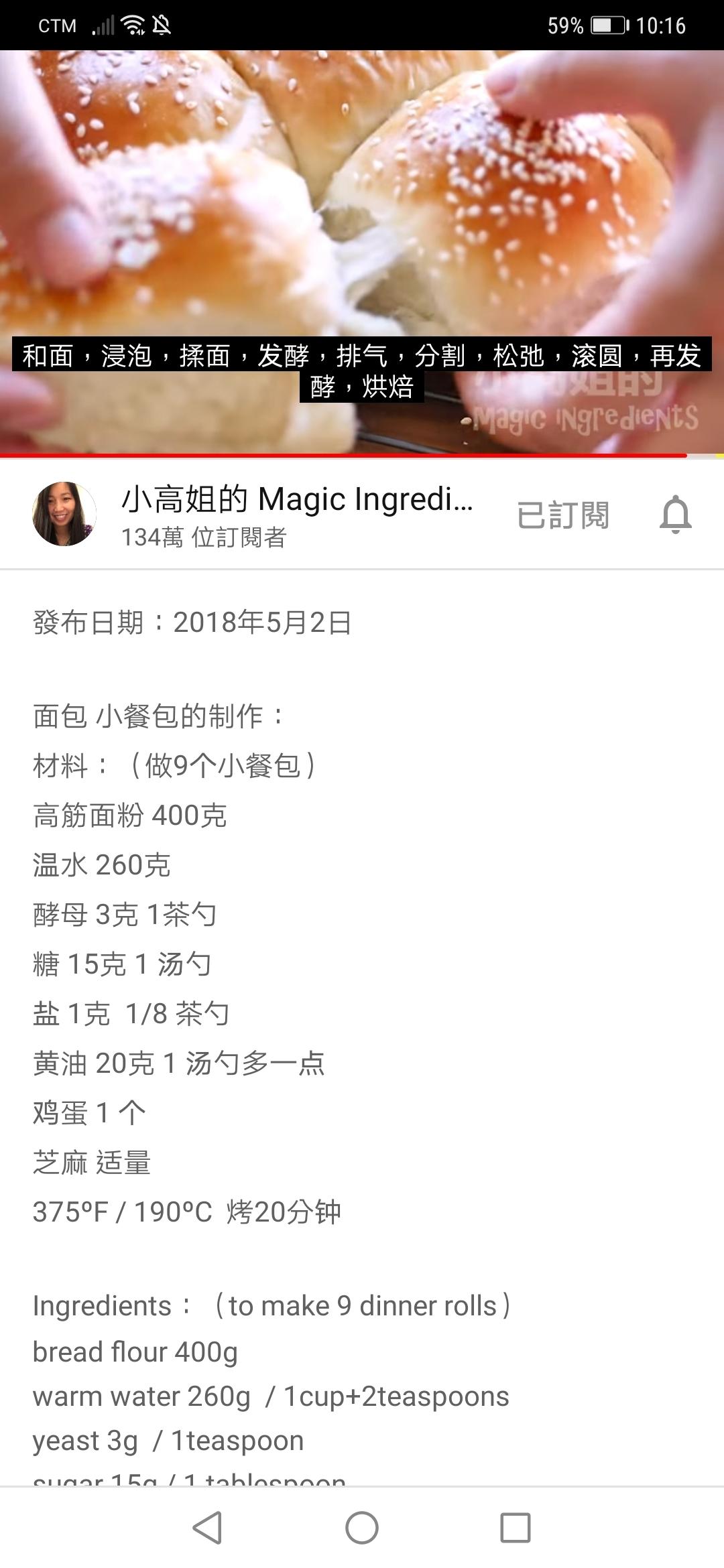Tap the video player to show controls

click(x=362, y=201)
